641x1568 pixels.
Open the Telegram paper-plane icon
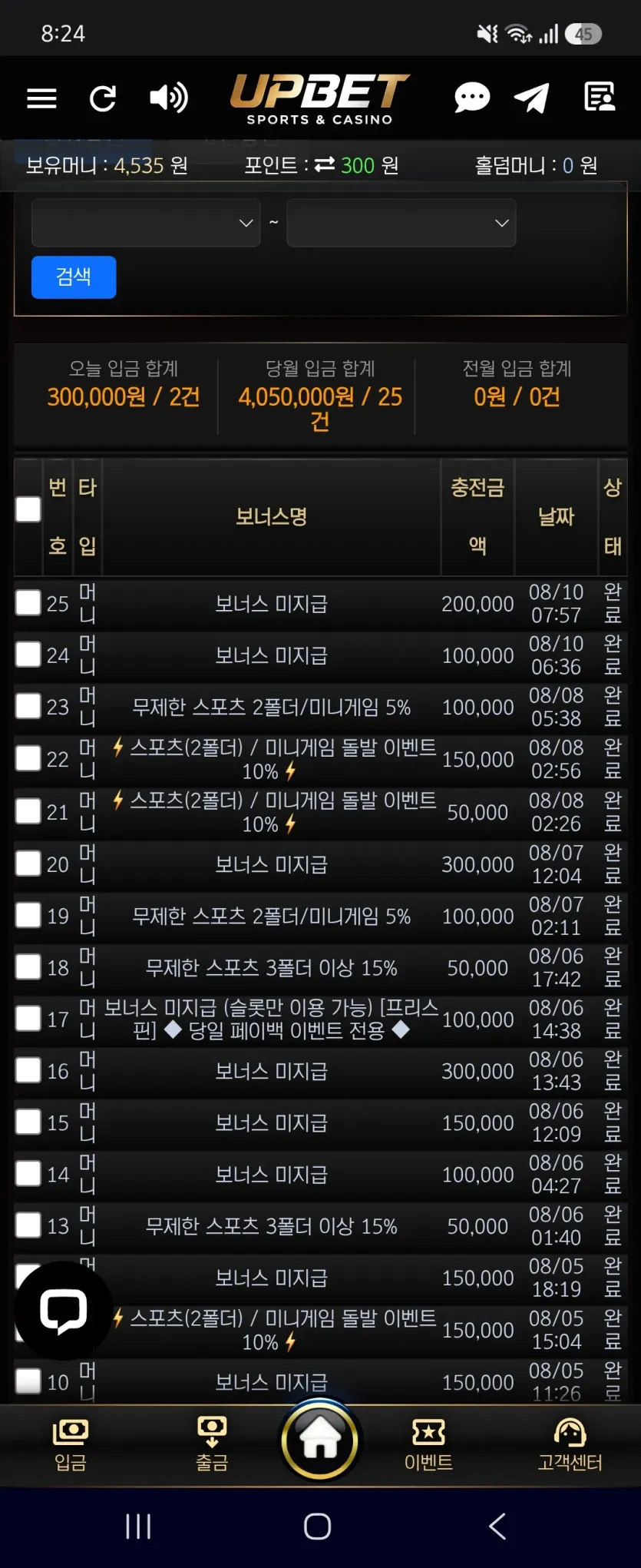tap(532, 98)
